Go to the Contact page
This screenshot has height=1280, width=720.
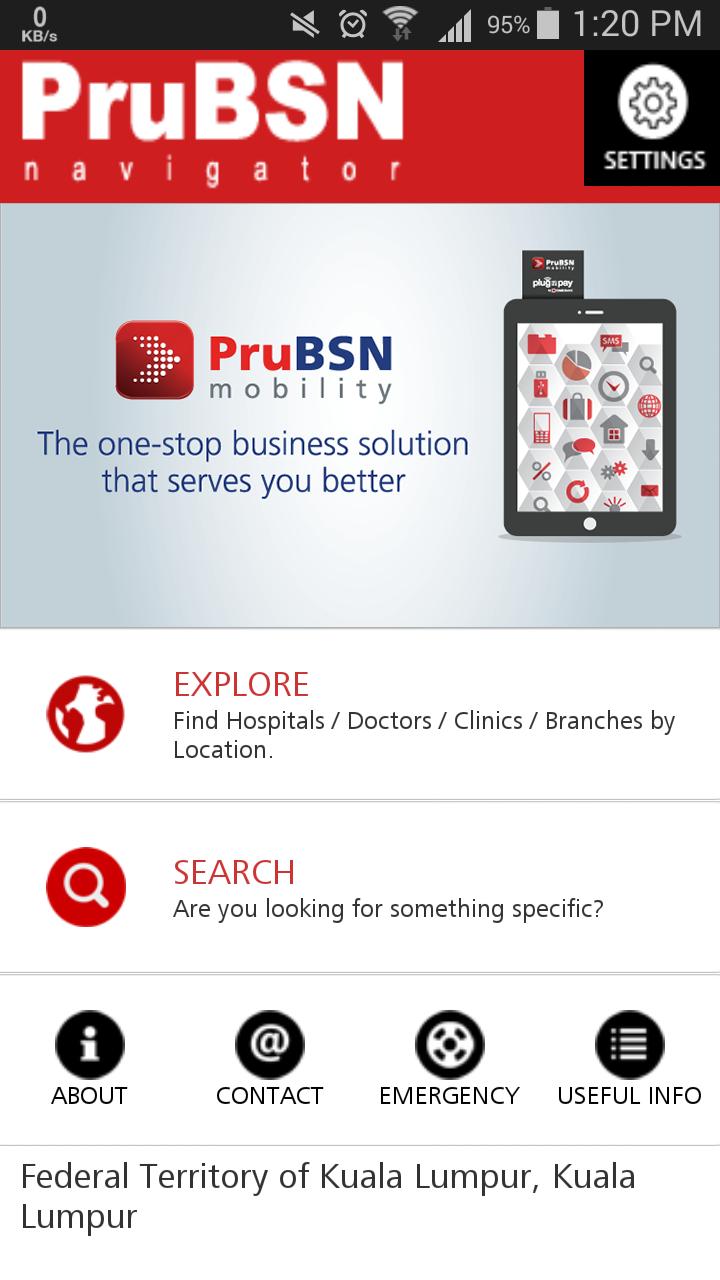point(269,1059)
